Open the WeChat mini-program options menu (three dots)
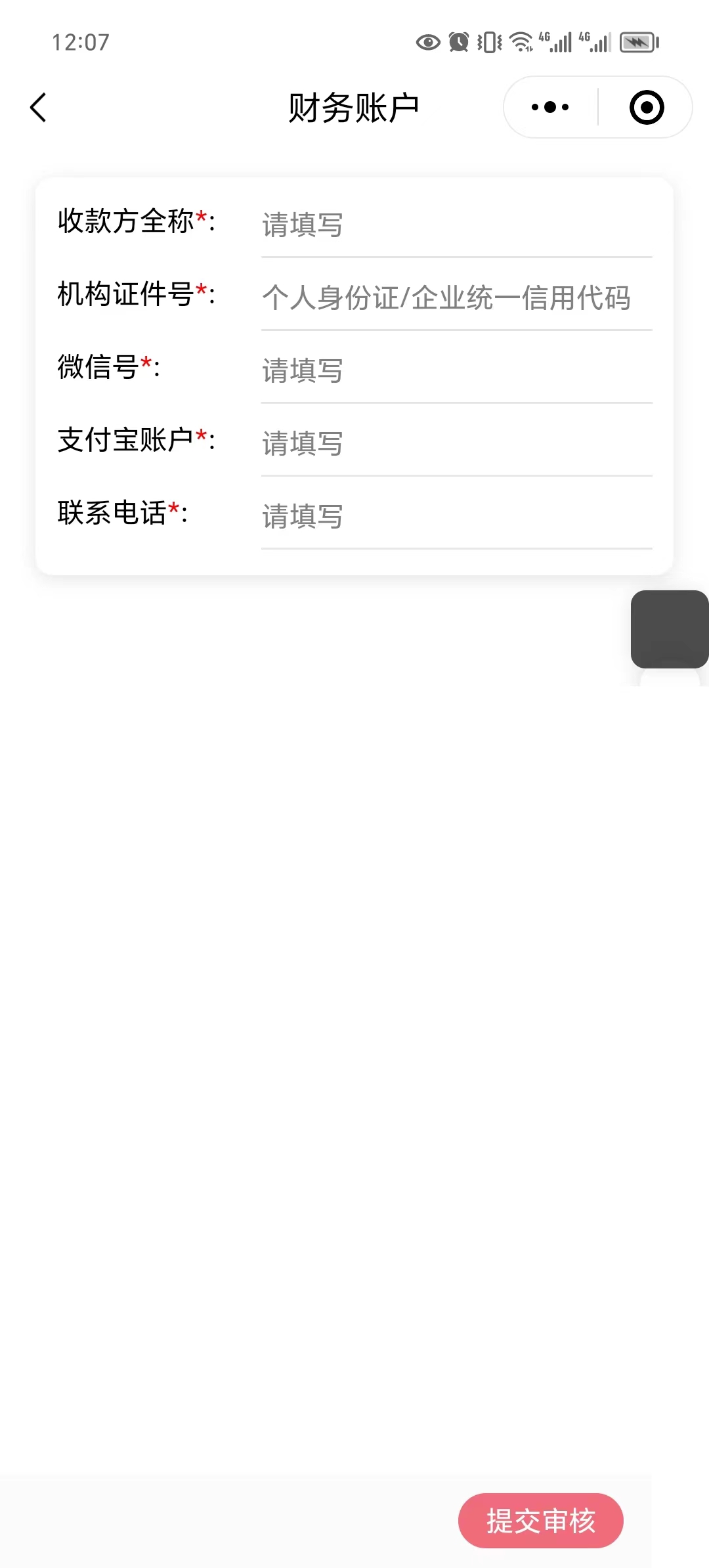 pyautogui.click(x=549, y=106)
